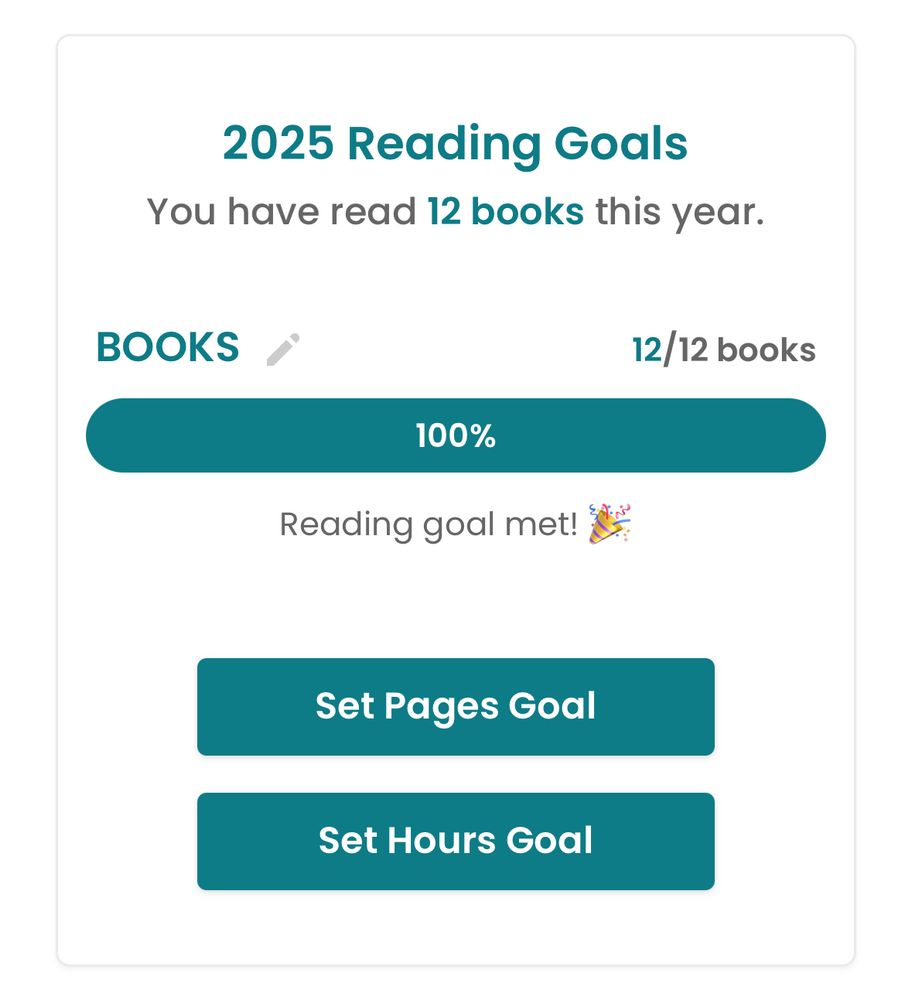Tap the Set Pages Goal button

[455, 707]
